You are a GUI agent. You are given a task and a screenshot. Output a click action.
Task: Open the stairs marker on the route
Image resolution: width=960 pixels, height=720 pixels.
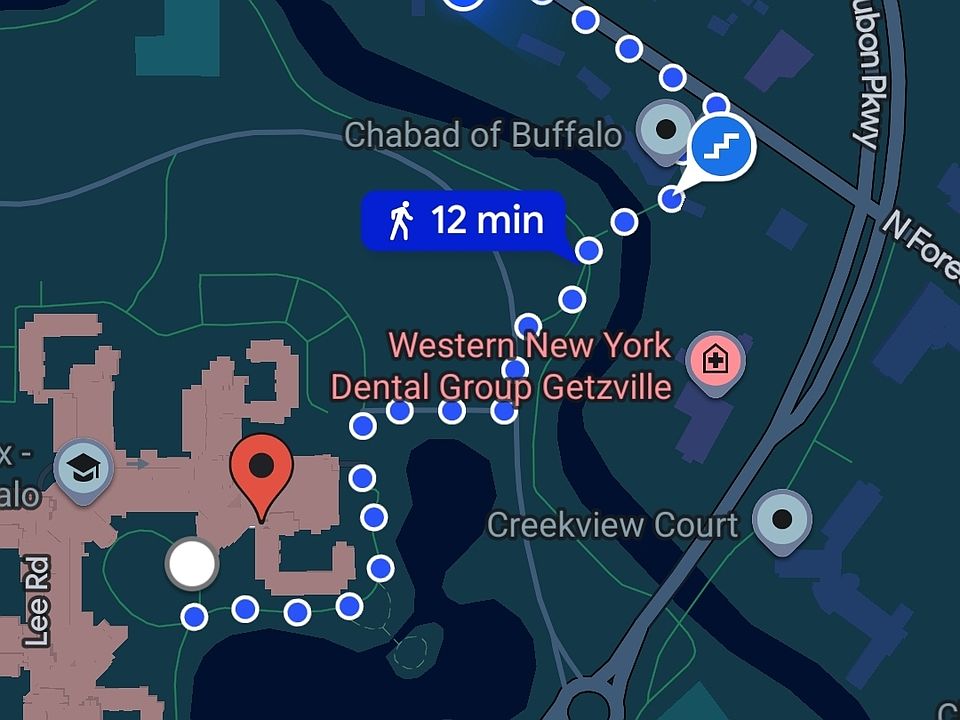click(721, 144)
